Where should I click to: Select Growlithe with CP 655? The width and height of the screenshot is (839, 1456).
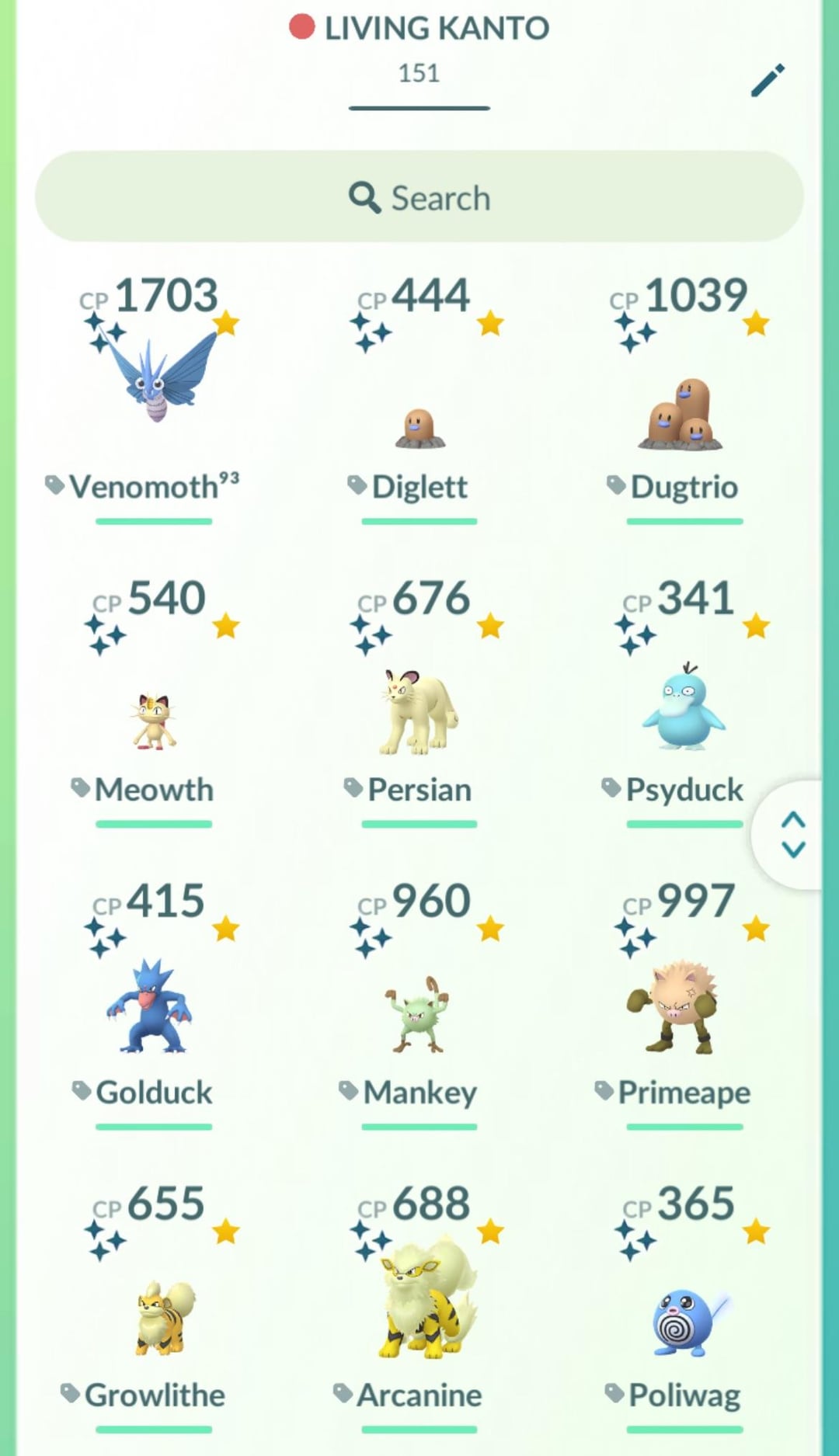162,1316
